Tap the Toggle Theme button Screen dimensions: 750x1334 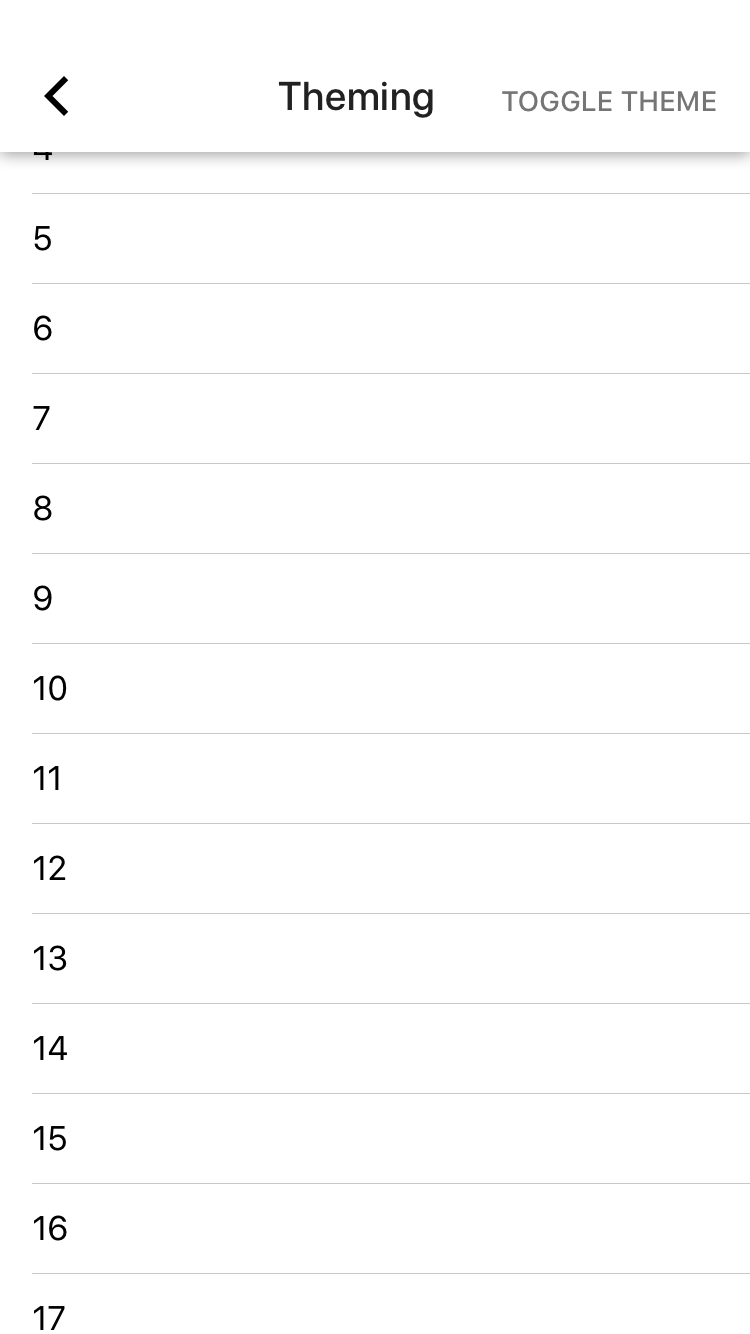pyautogui.click(x=609, y=101)
